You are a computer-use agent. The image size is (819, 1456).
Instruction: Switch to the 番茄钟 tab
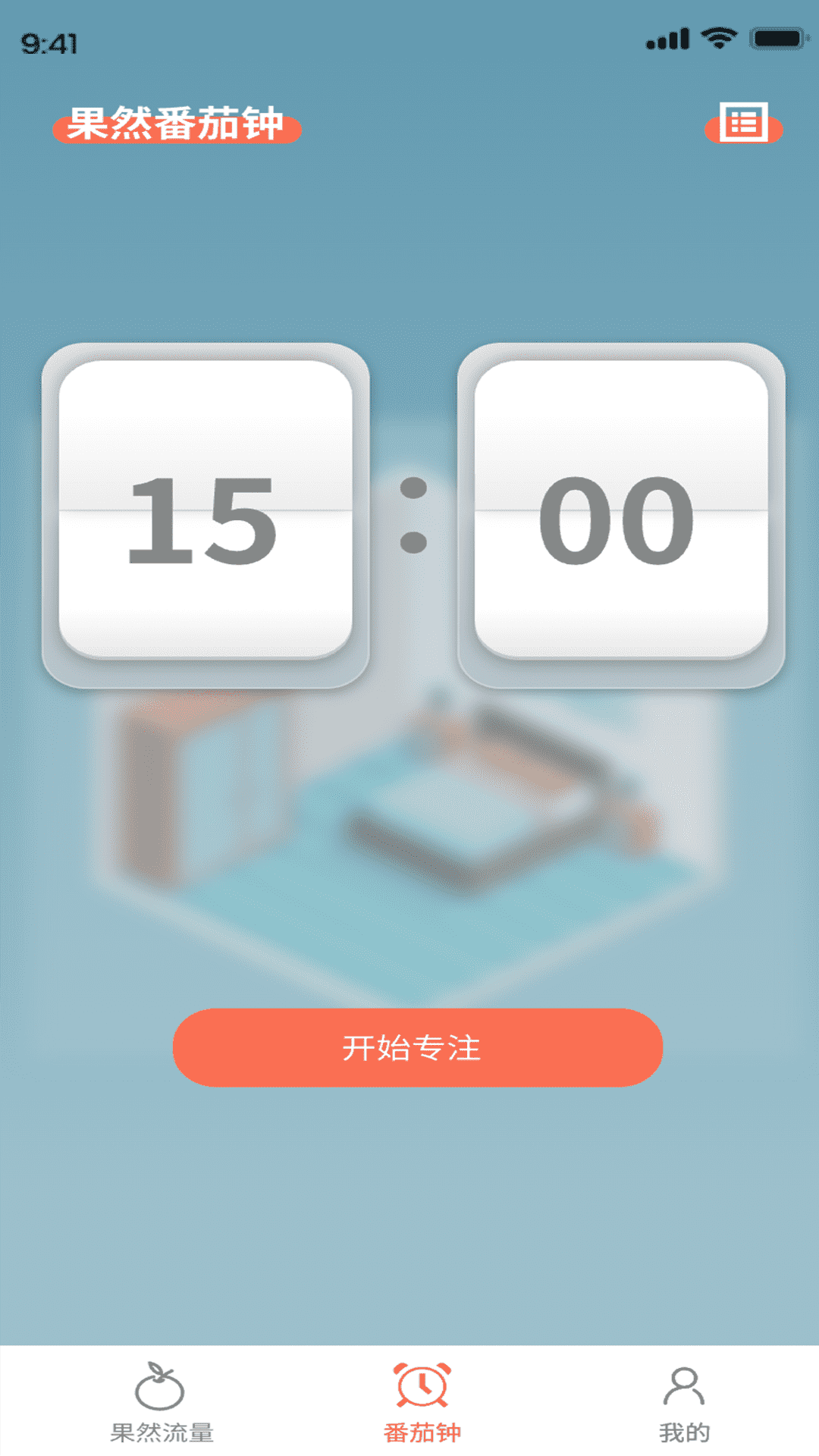(x=422, y=1402)
